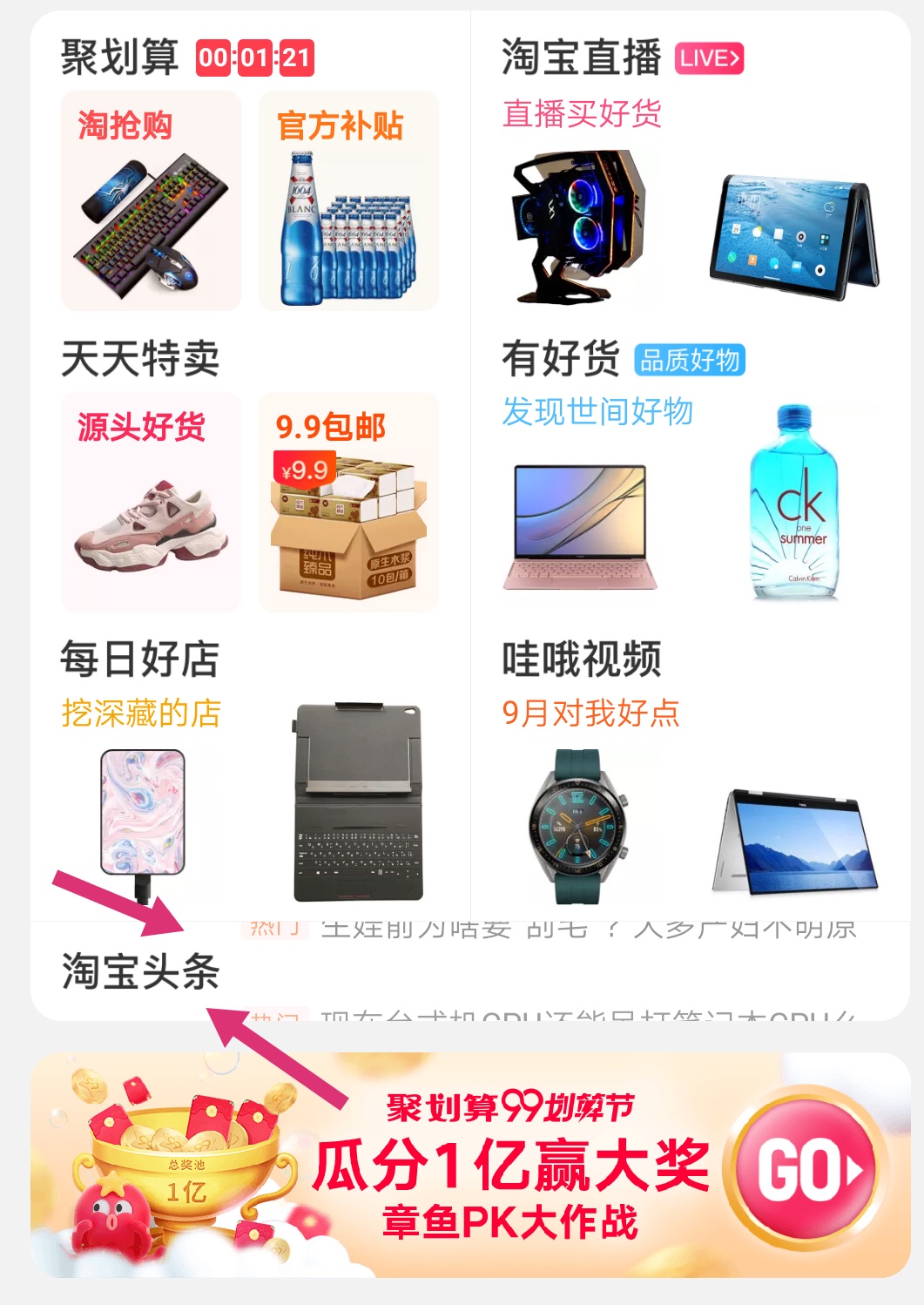Open the 聚划算 deals section
Viewport: 924px width, 1305px height.
click(119, 58)
